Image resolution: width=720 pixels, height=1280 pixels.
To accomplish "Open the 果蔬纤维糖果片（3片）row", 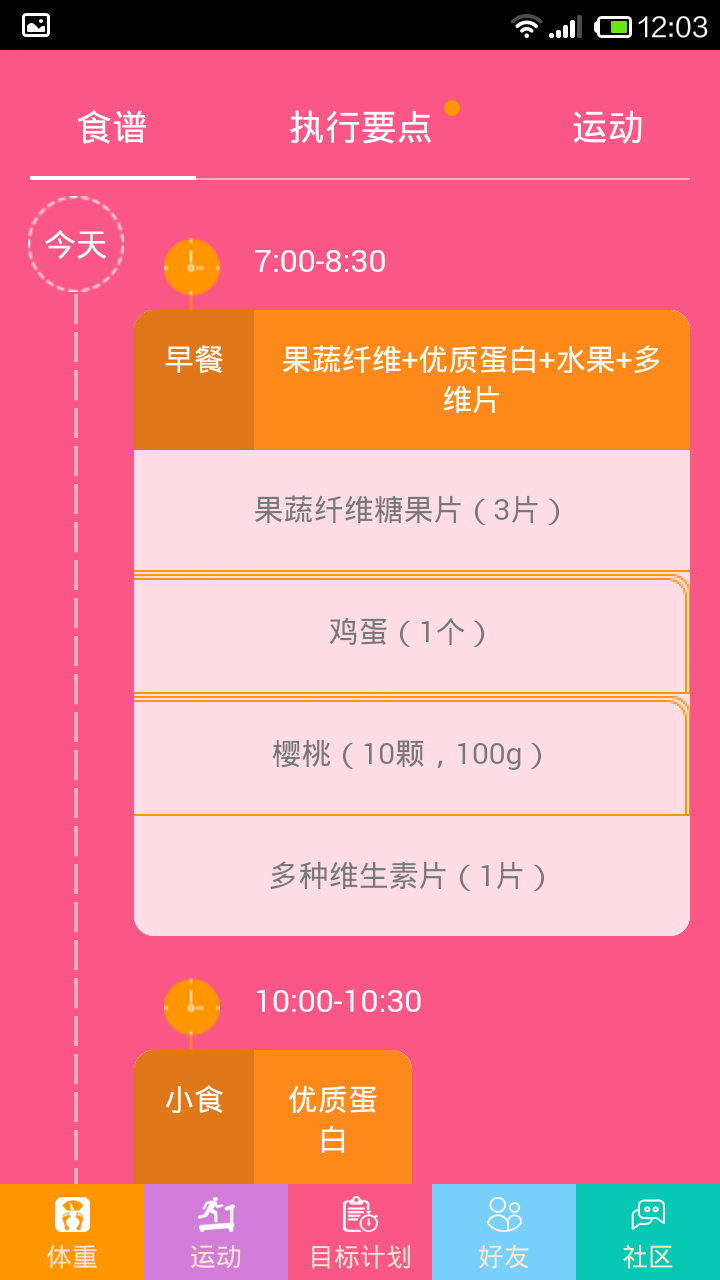I will [x=410, y=511].
